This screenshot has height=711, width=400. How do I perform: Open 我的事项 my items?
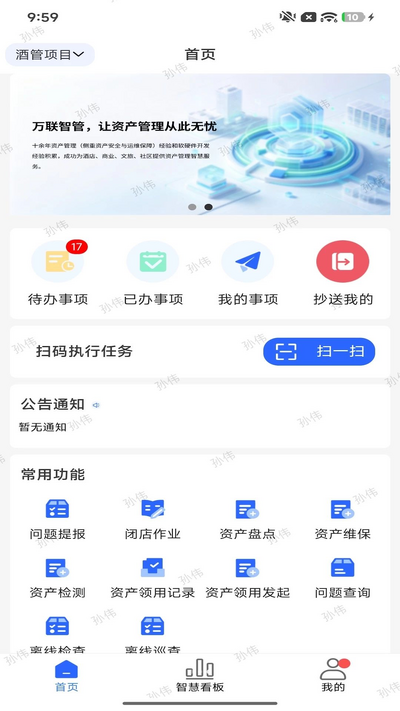coord(248,274)
